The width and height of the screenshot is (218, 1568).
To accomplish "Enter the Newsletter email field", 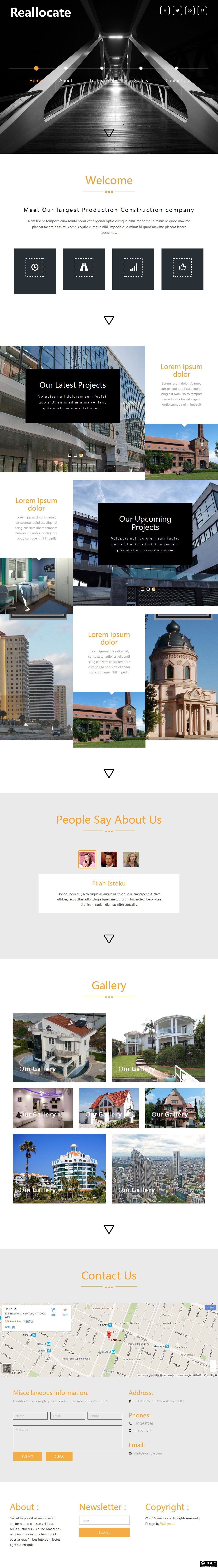I will pyautogui.click(x=104, y=1520).
